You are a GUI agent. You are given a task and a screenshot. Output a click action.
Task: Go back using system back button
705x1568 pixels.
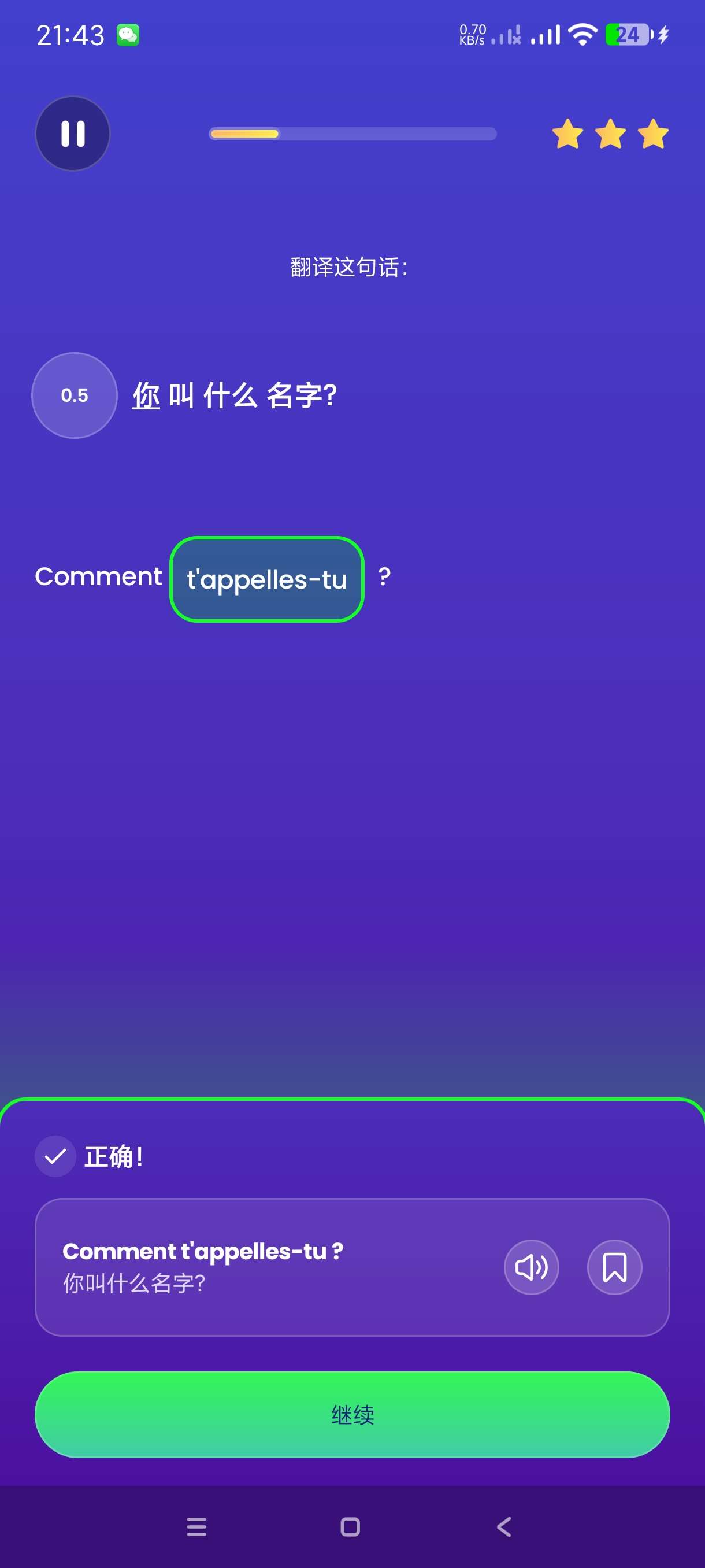click(x=504, y=1526)
